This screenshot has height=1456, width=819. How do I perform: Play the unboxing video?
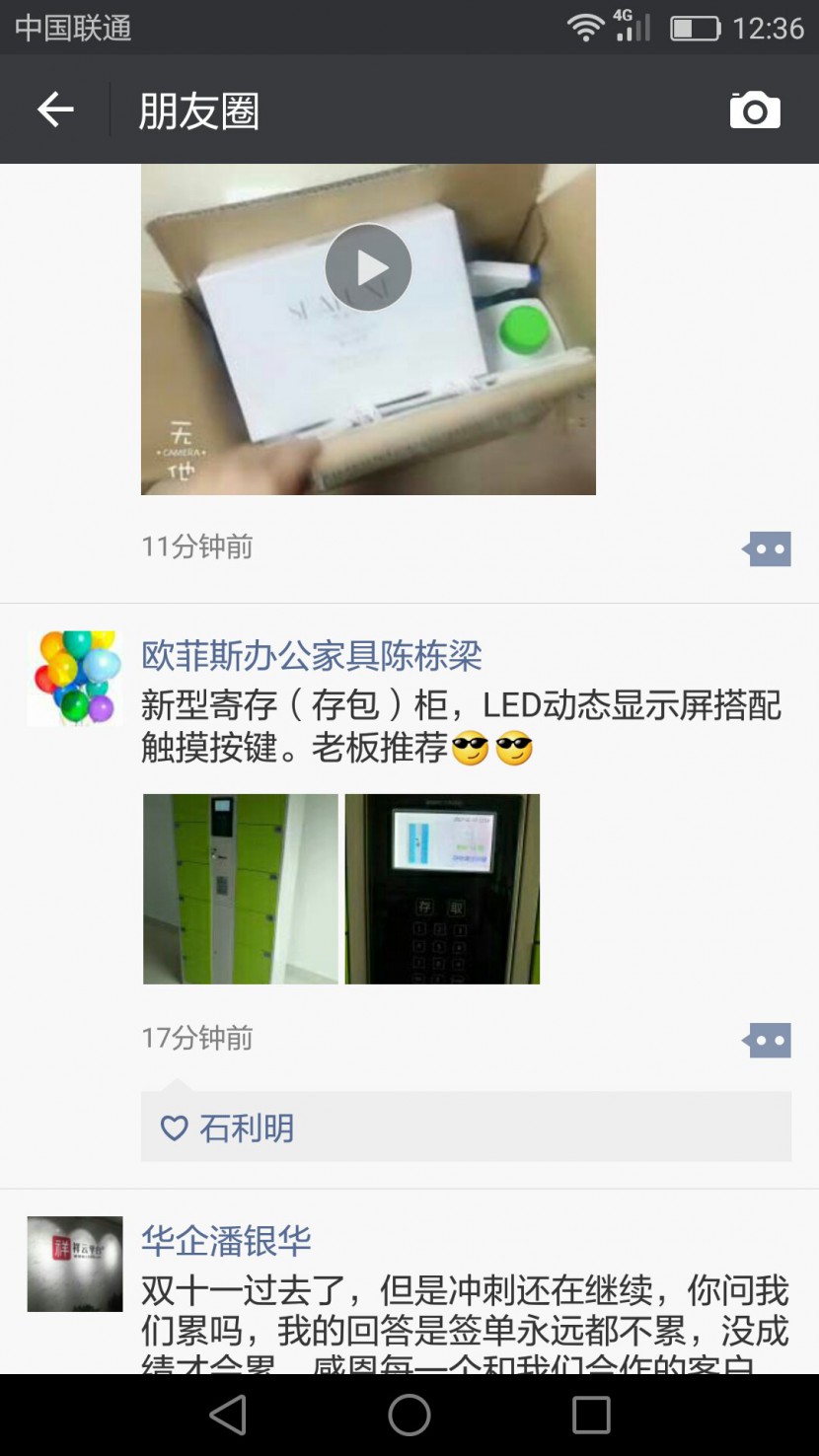coord(368,268)
